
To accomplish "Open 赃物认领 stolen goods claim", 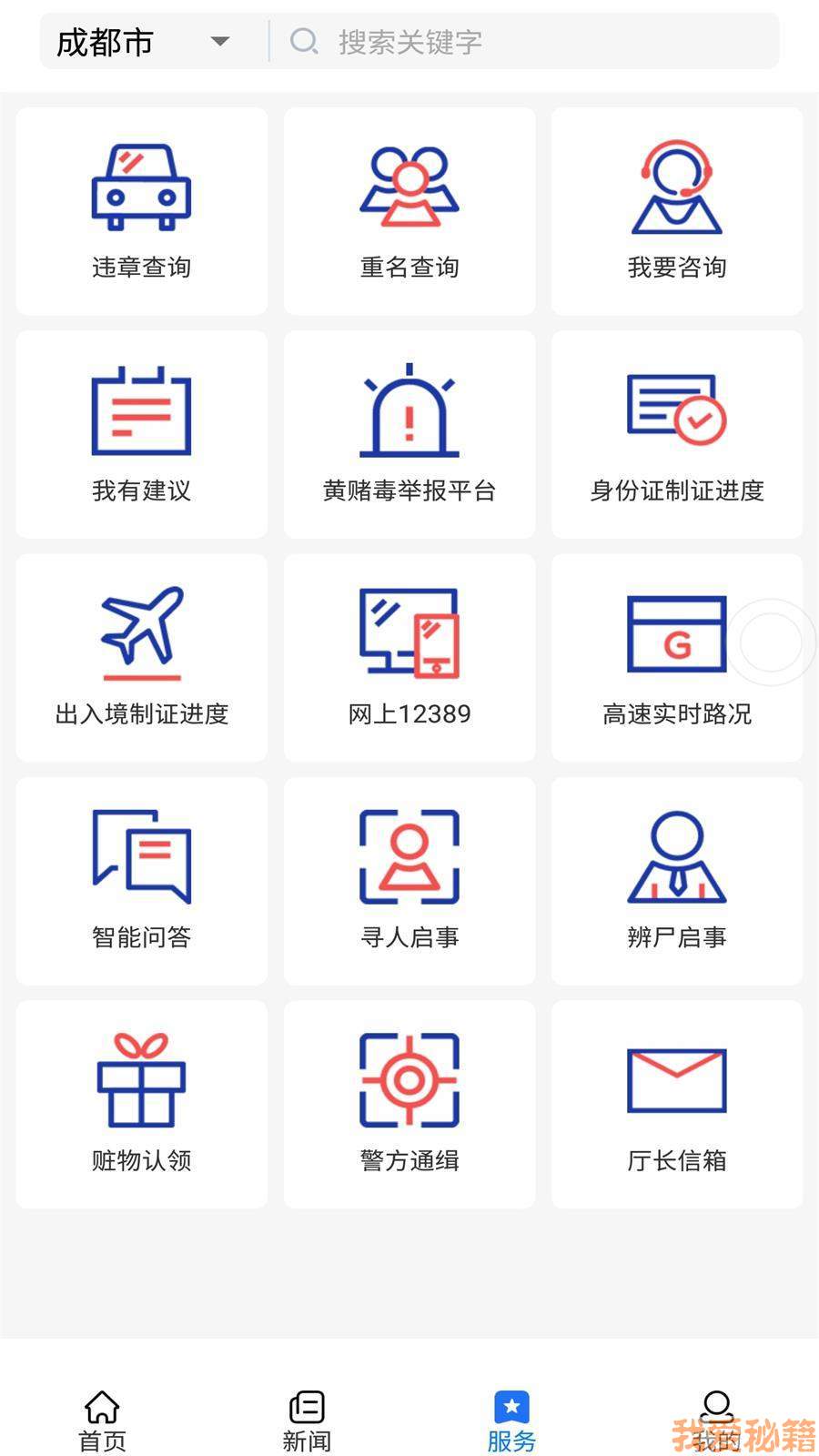I will (x=142, y=1105).
